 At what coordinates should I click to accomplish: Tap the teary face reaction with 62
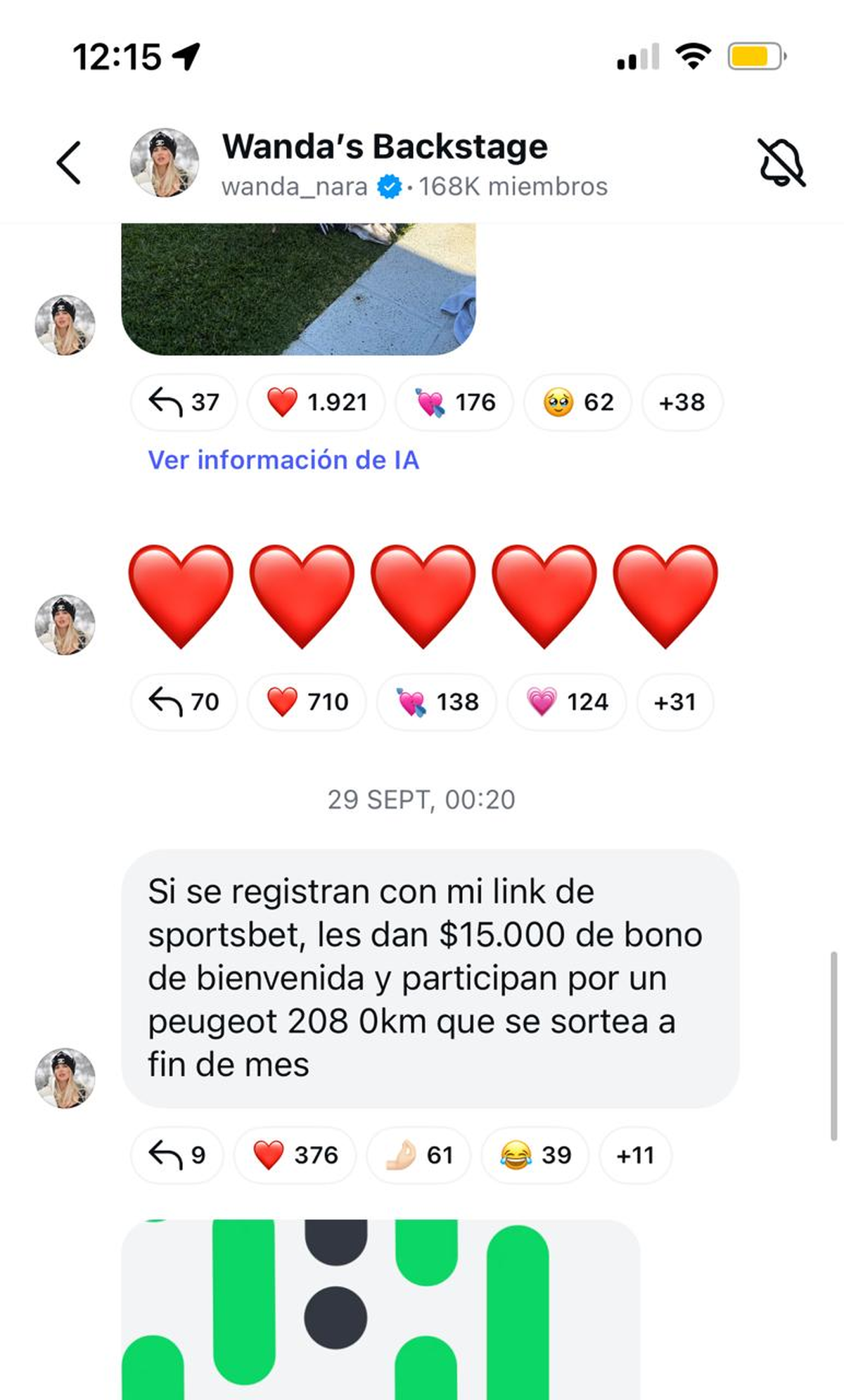(577, 402)
